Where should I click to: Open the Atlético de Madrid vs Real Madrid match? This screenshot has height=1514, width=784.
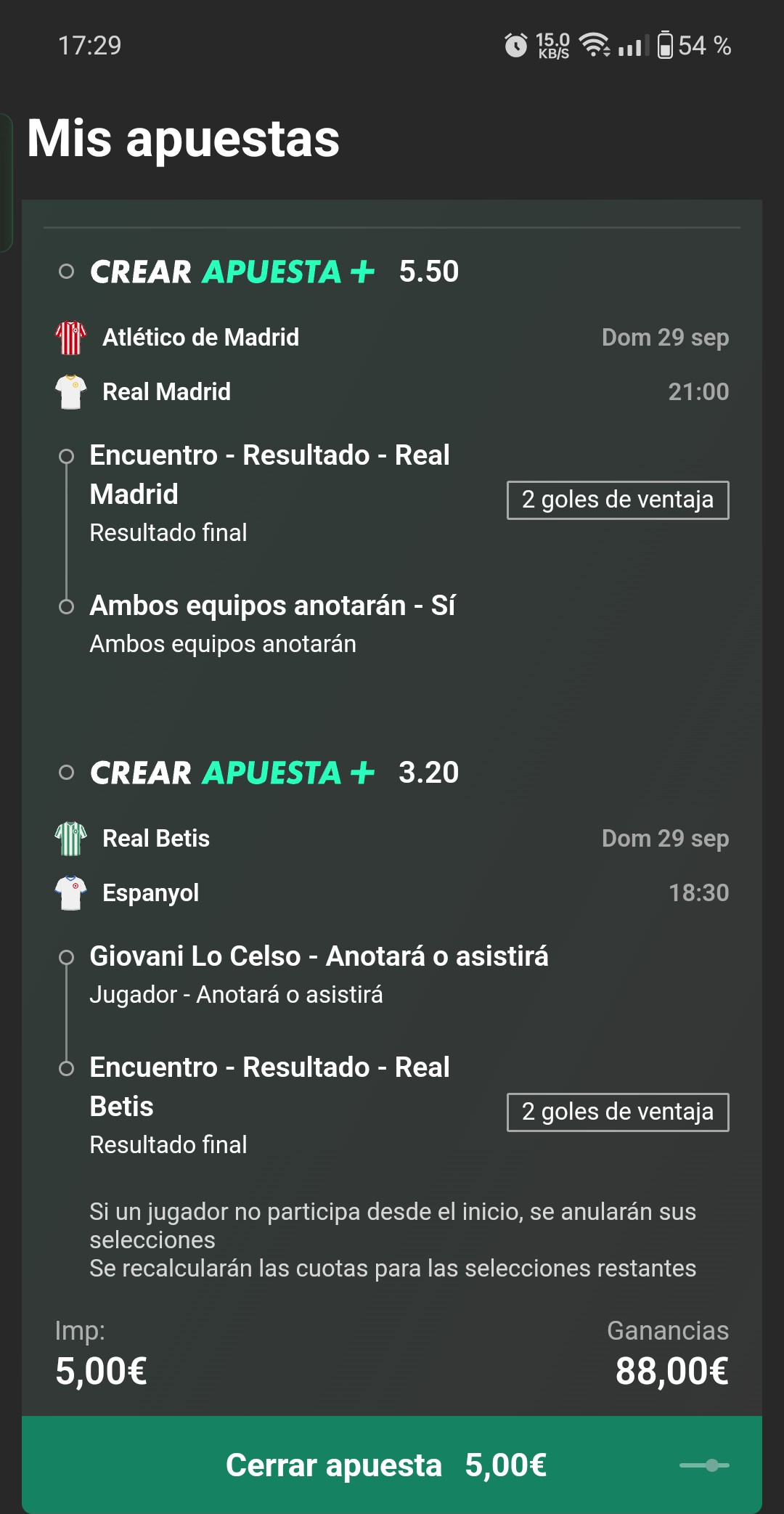point(392,365)
